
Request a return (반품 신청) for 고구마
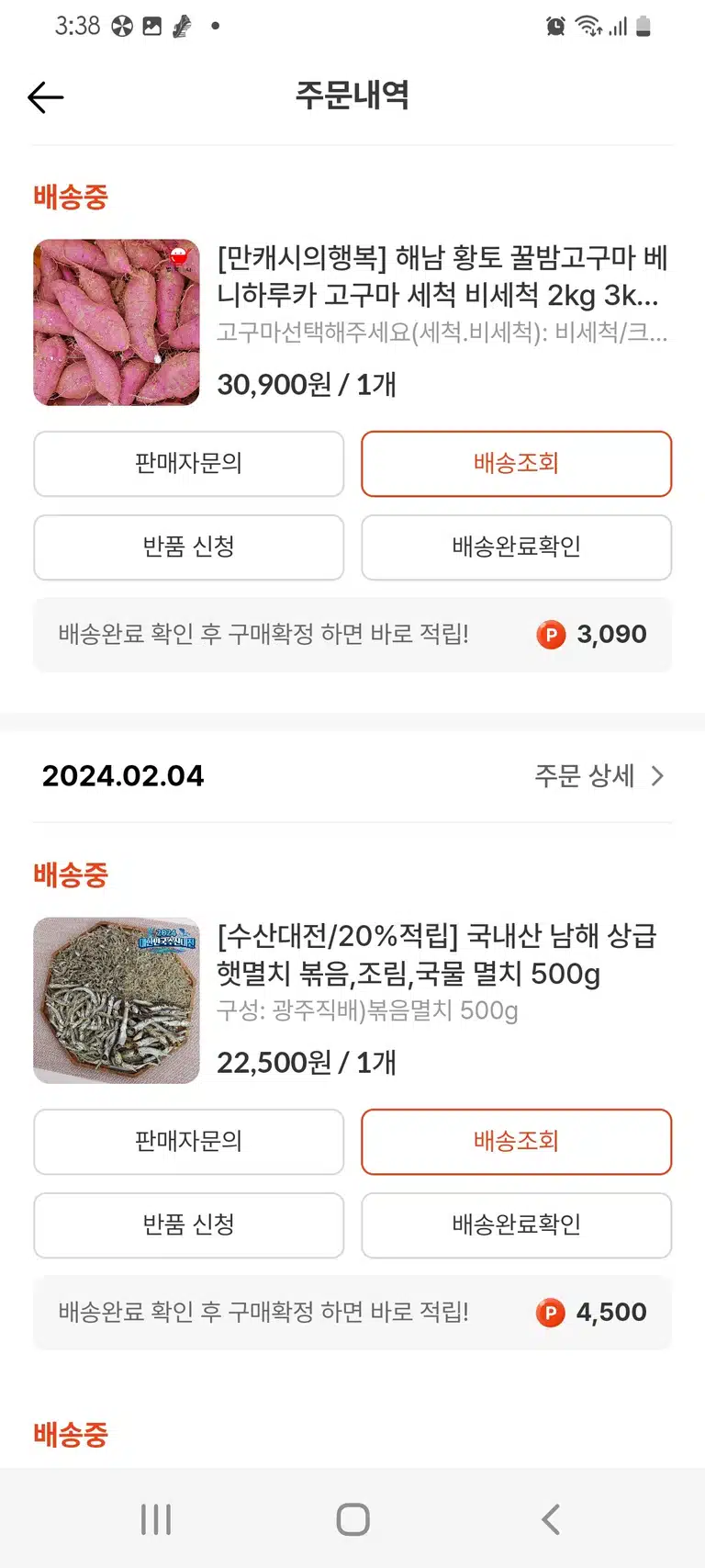pos(189,547)
